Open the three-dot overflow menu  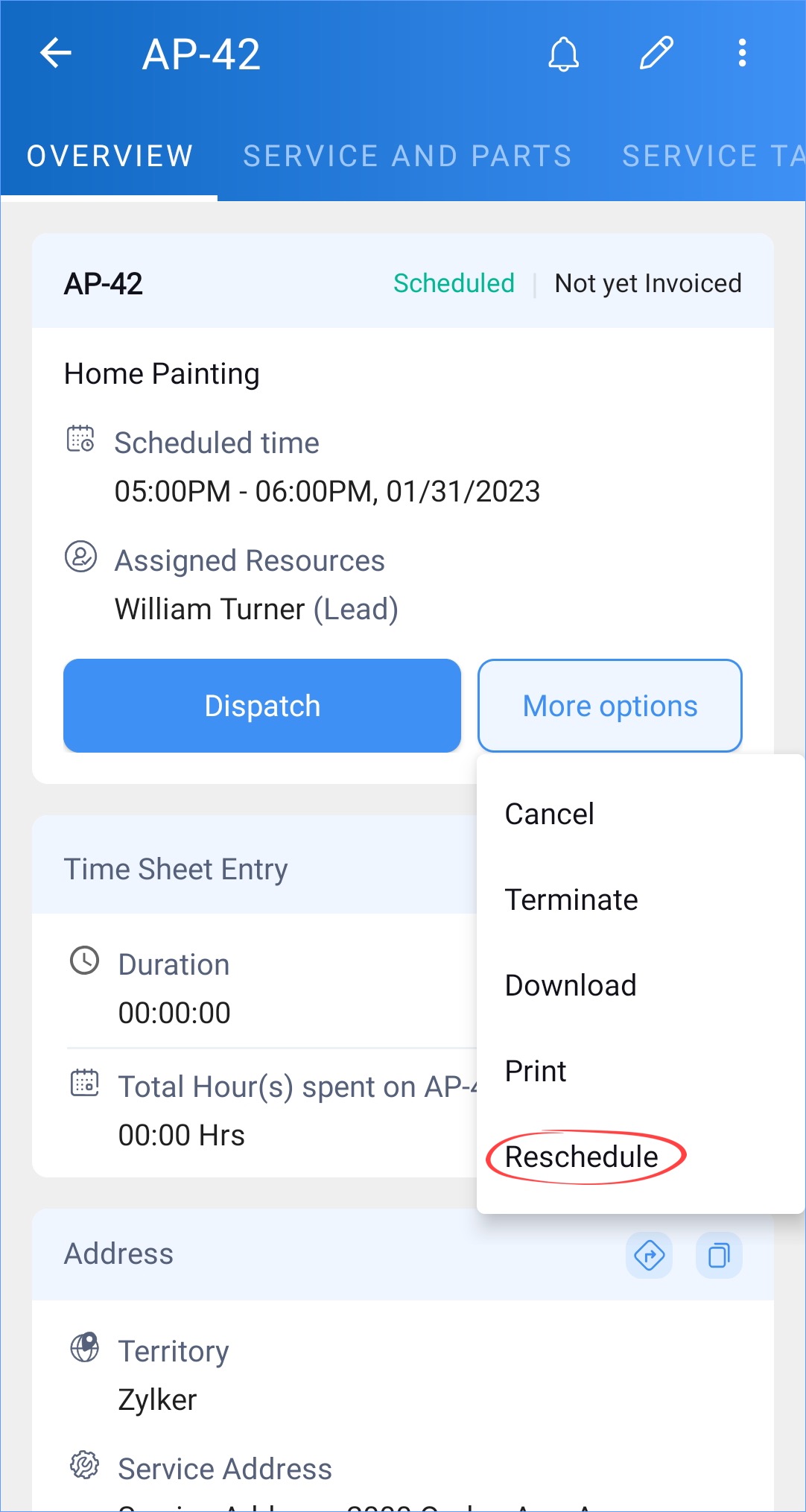[x=742, y=53]
